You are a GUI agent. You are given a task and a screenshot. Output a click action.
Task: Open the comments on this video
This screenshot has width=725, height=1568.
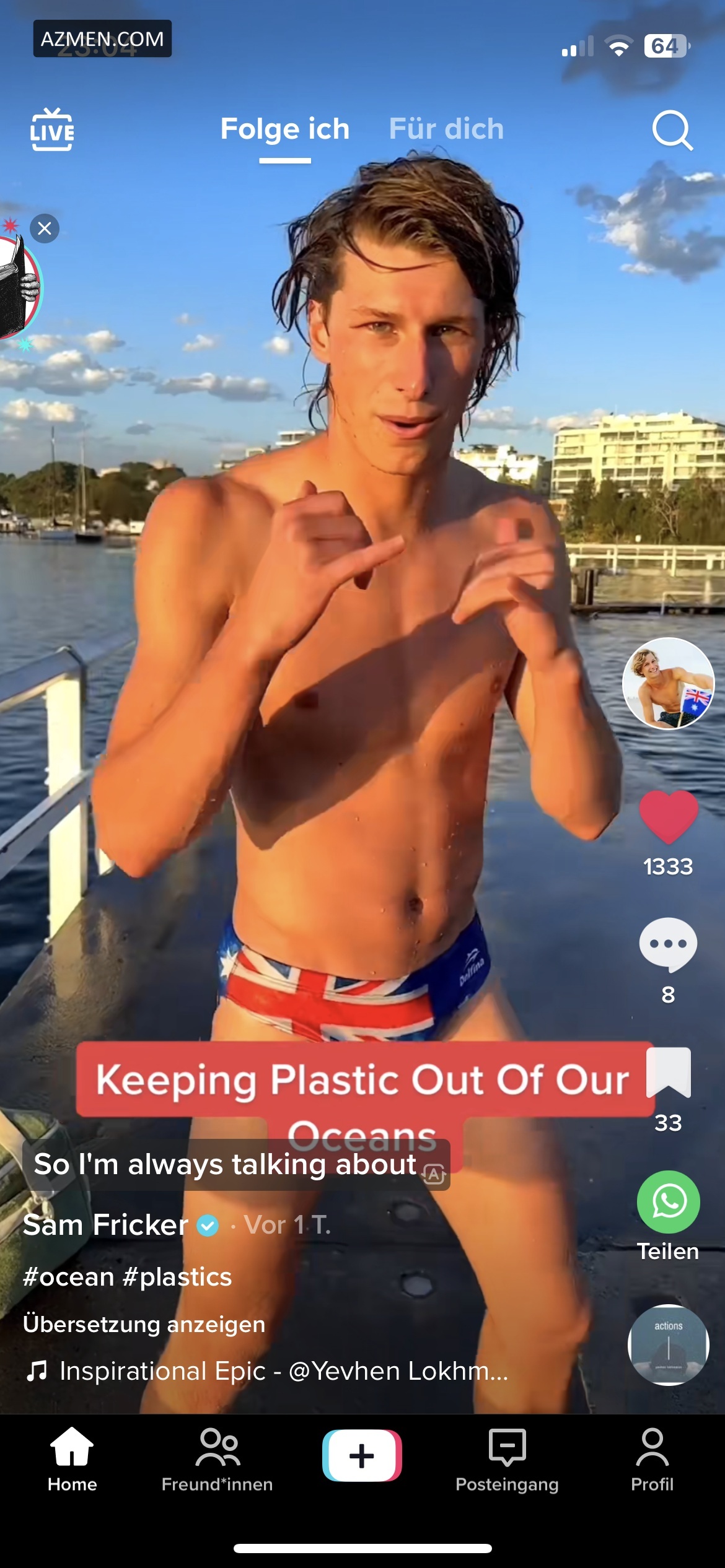point(668,944)
